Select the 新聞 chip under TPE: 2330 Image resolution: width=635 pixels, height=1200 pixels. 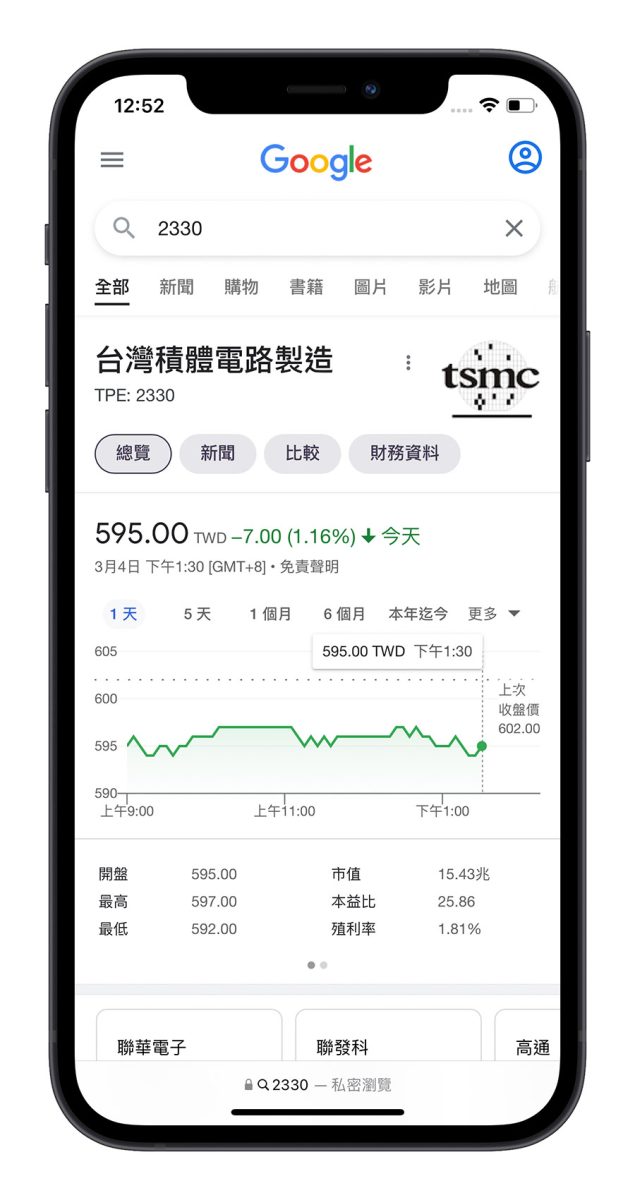coord(217,453)
